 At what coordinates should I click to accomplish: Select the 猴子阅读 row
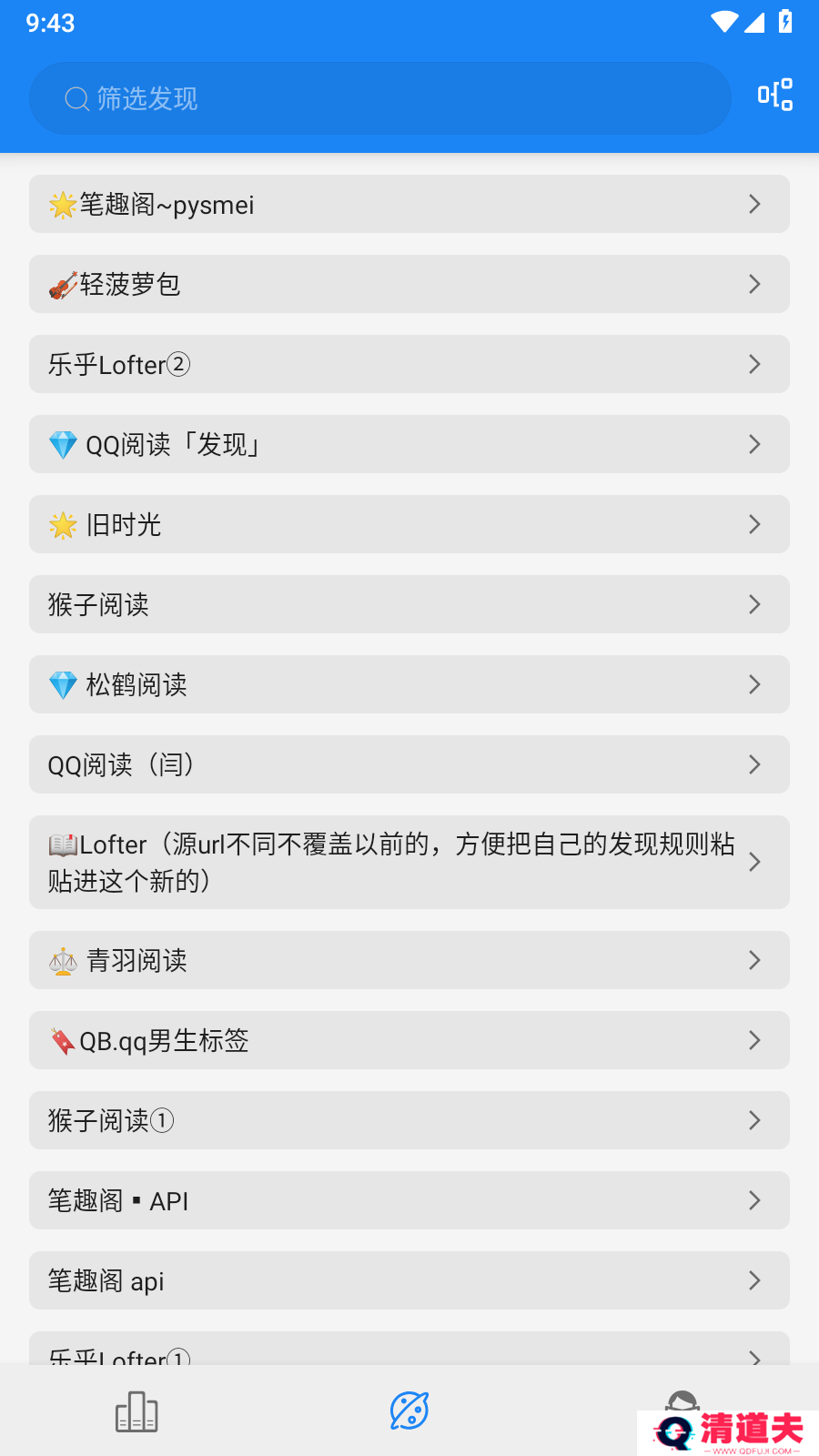tap(409, 604)
